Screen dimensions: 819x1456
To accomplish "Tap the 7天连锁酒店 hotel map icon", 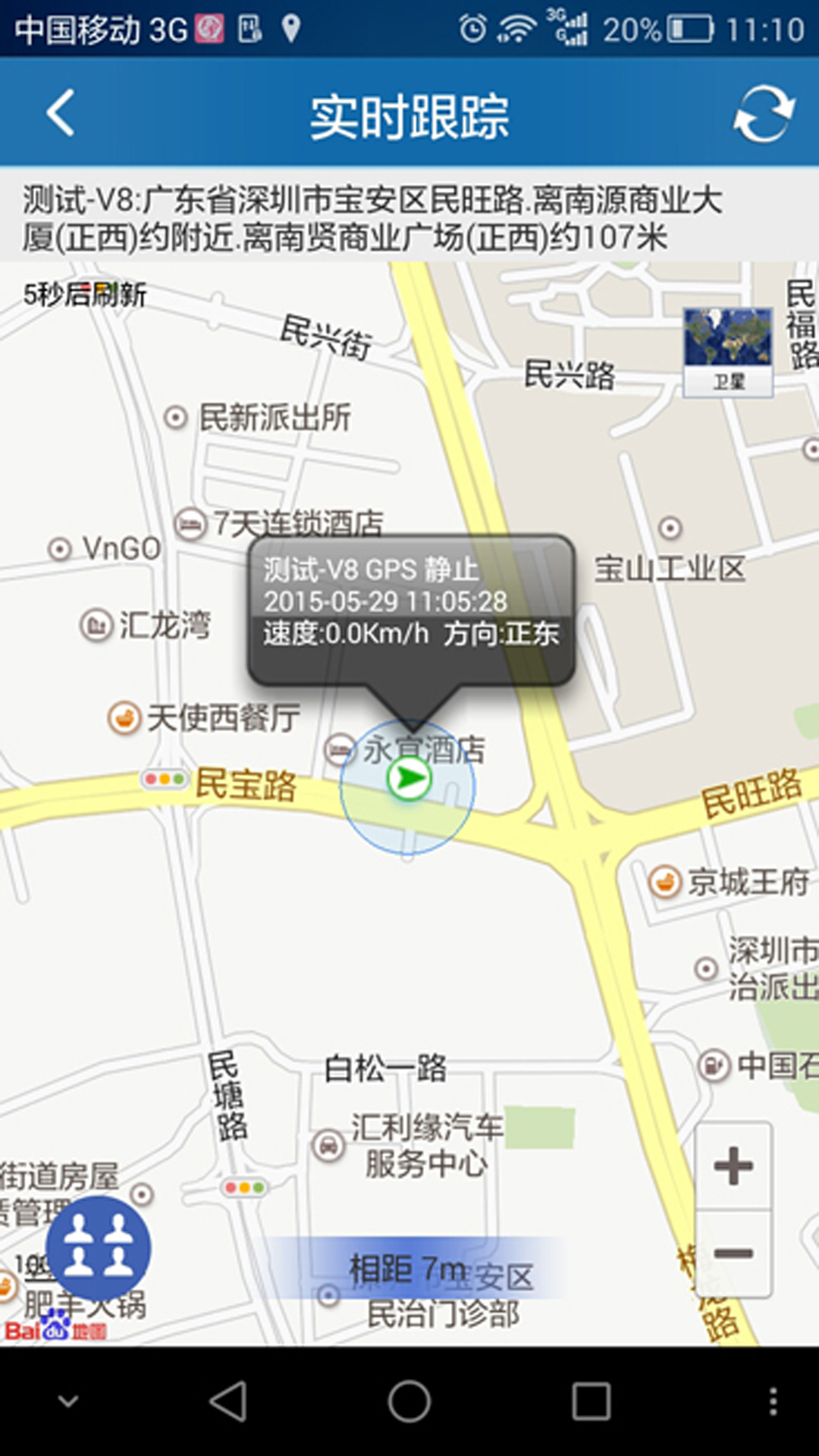I will coord(190,522).
